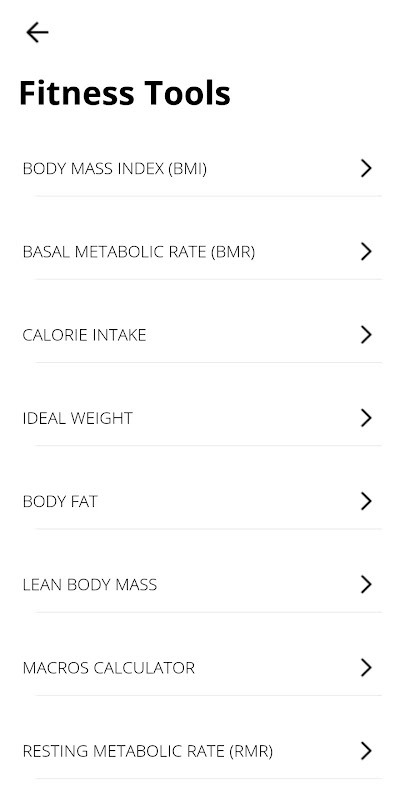Open Resting Metabolic Rate (RMR) tool
Screen dimensions: 400x800
(200, 751)
